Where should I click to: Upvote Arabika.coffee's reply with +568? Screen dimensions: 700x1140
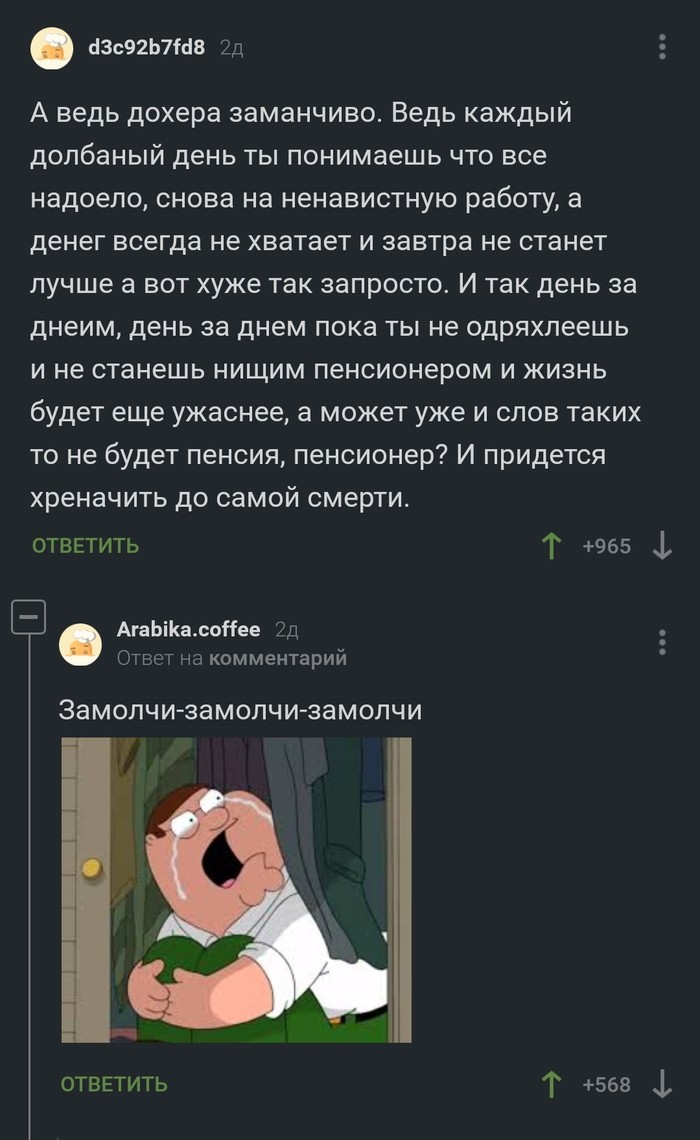click(551, 1084)
